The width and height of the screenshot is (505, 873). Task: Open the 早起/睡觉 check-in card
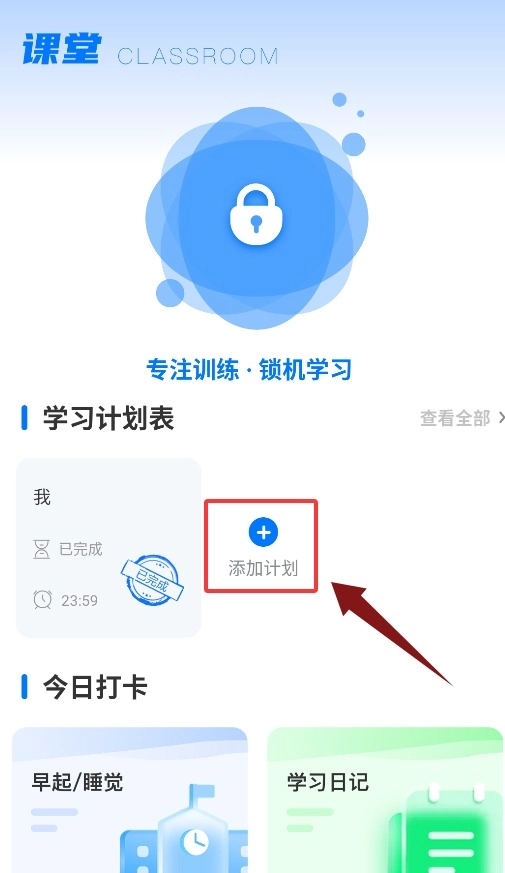click(x=130, y=800)
